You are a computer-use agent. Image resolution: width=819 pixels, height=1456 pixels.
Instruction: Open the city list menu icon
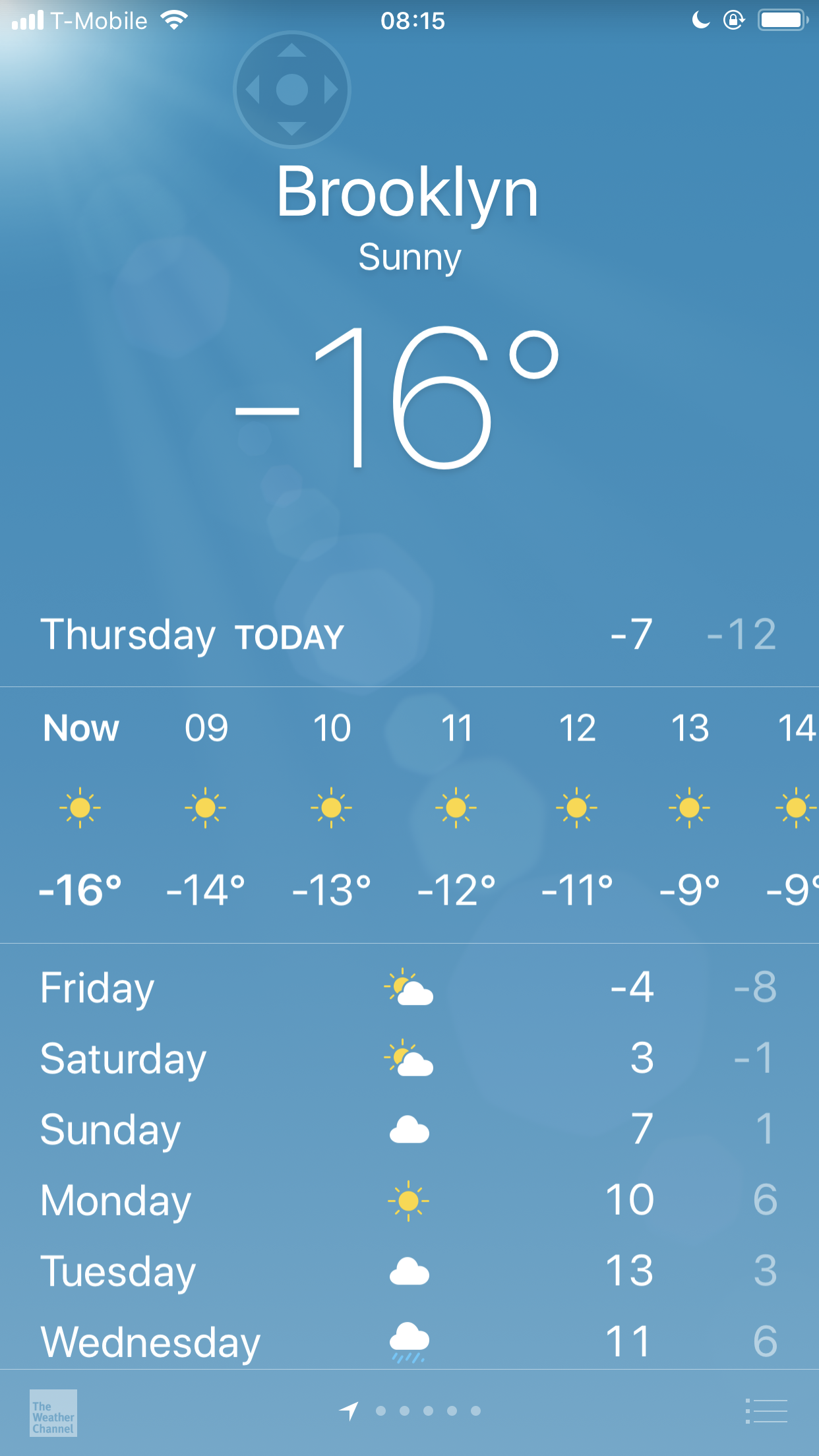(x=766, y=1411)
